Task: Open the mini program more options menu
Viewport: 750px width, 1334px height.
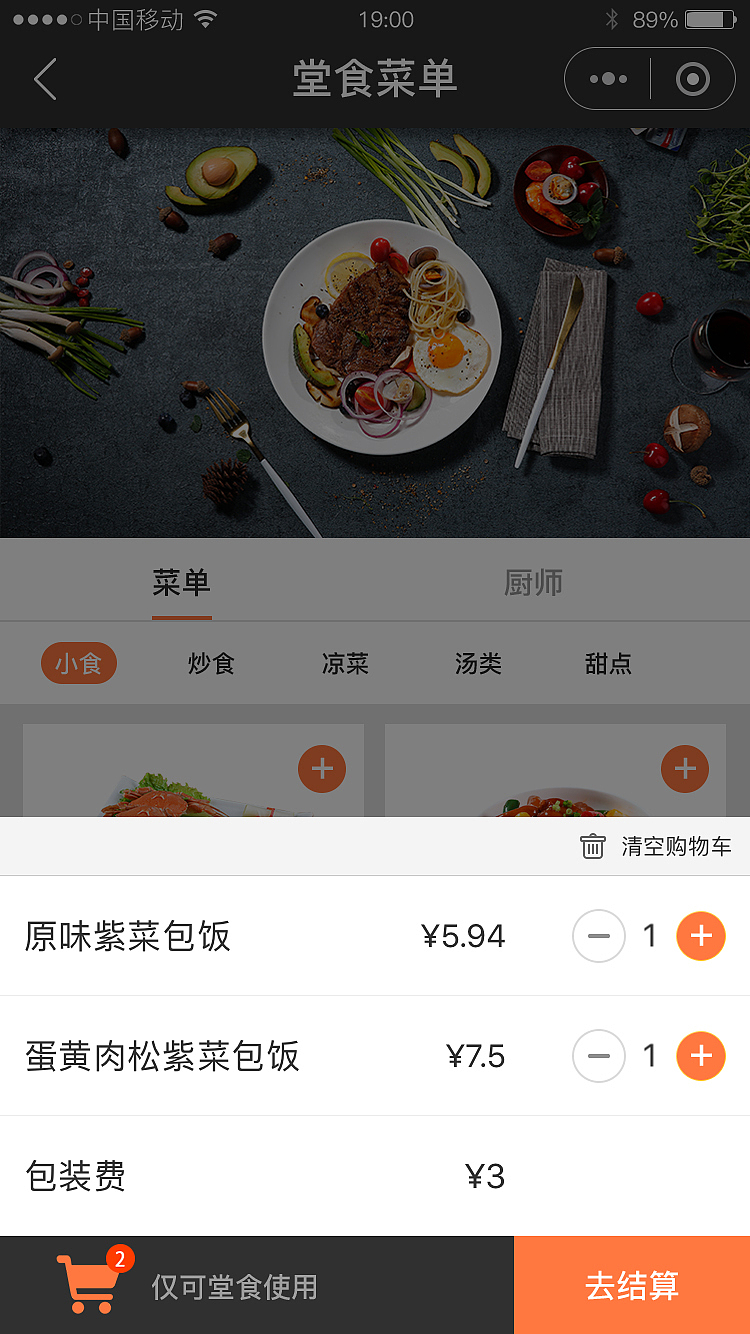Action: (608, 79)
